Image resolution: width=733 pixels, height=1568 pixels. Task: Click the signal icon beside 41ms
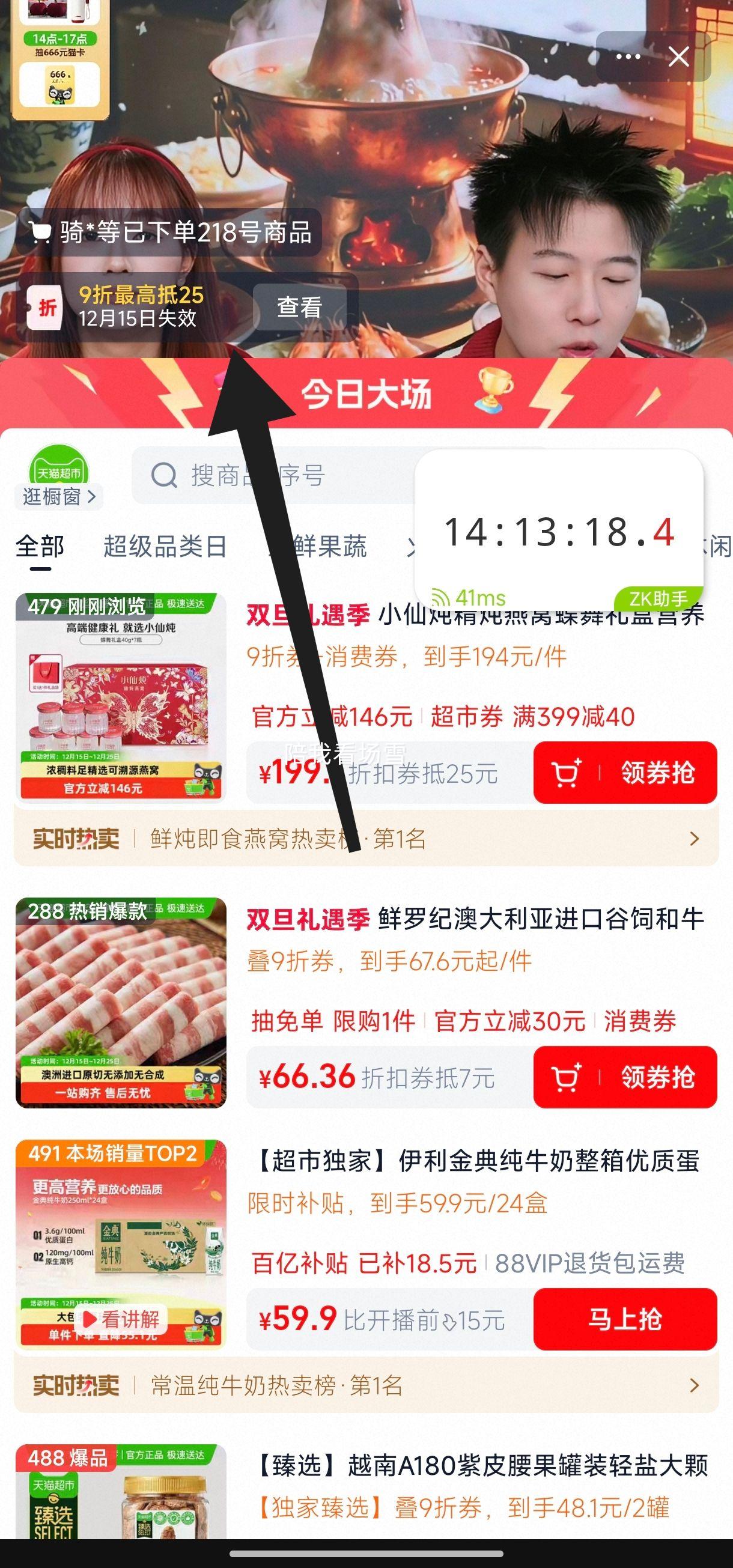[440, 598]
